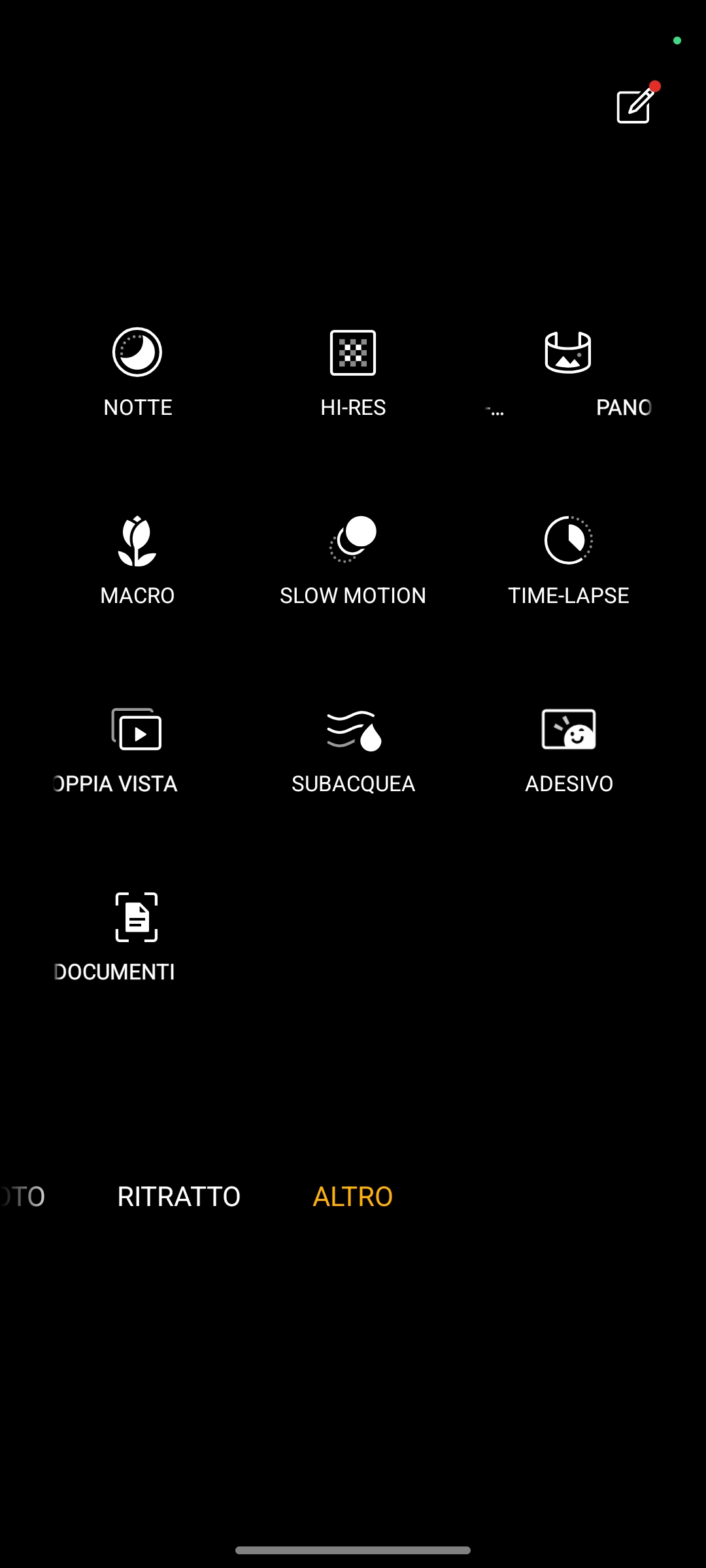Image resolution: width=706 pixels, height=1568 pixels.
Task: Select the Notte night mode
Action: [137, 372]
